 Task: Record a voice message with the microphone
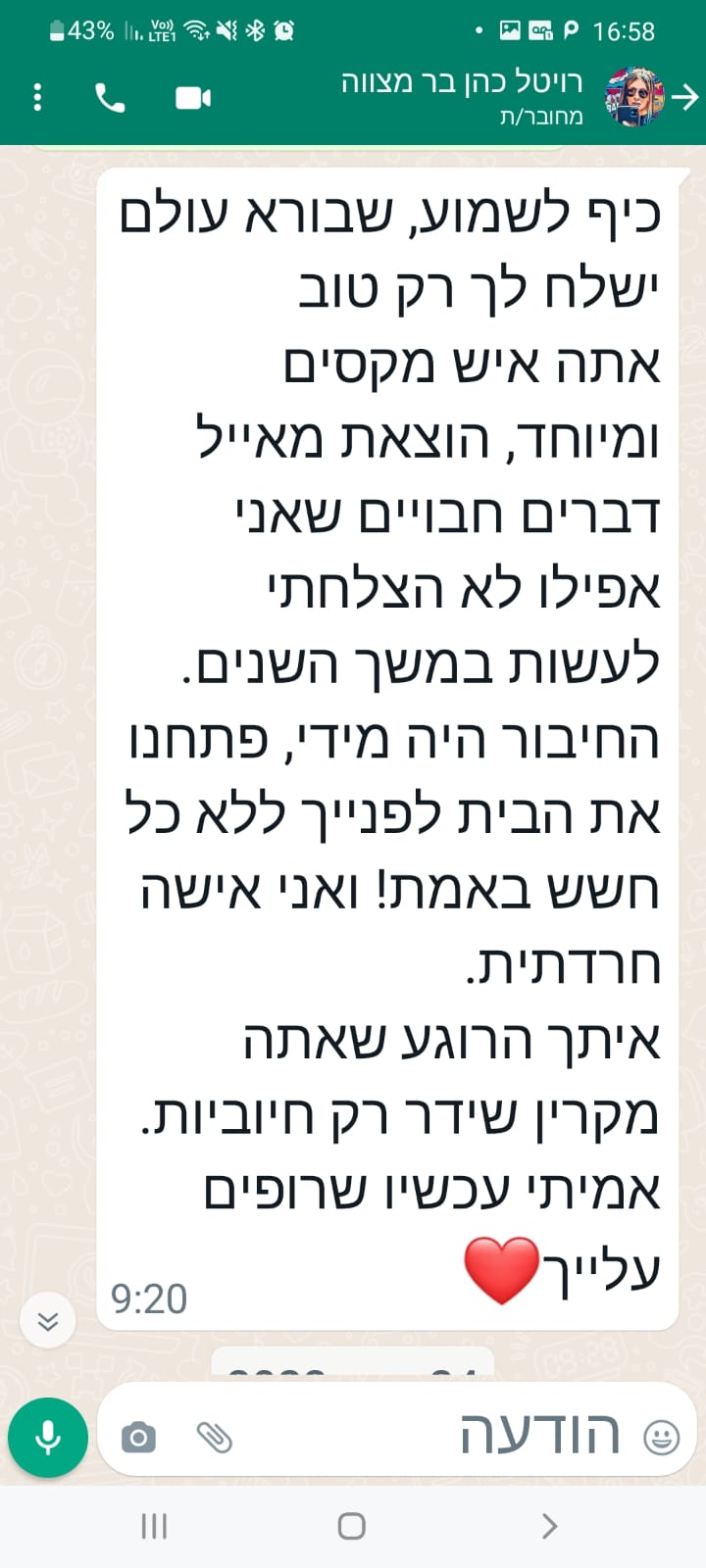click(x=47, y=1438)
